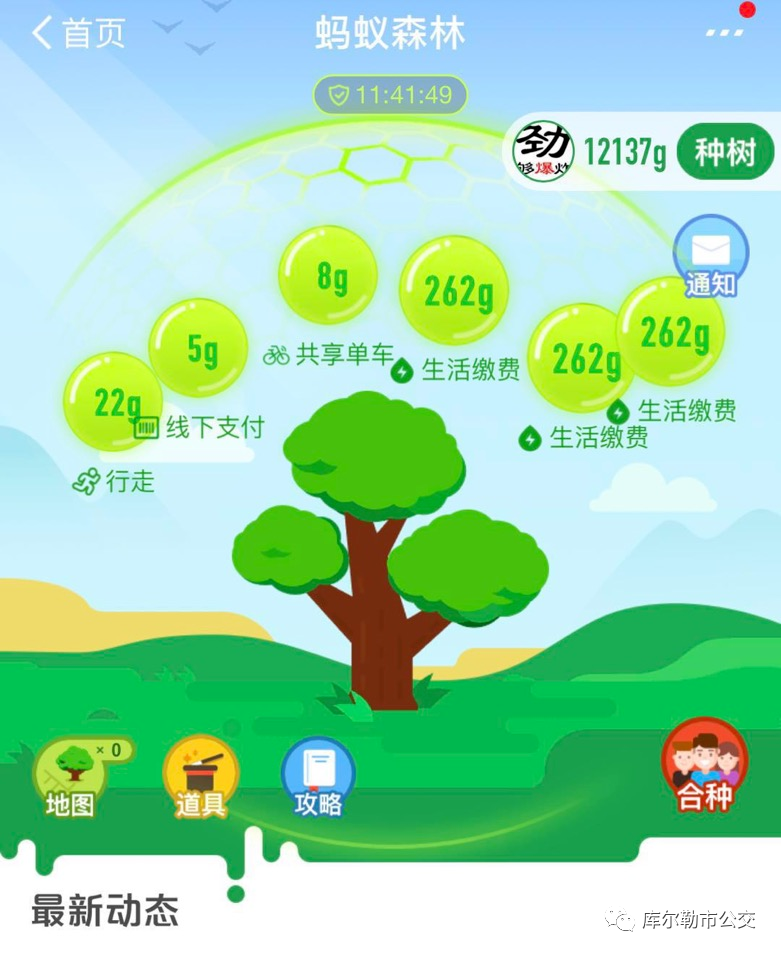Go back to 首页
Image resolution: width=781 pixels, height=954 pixels.
78,33
